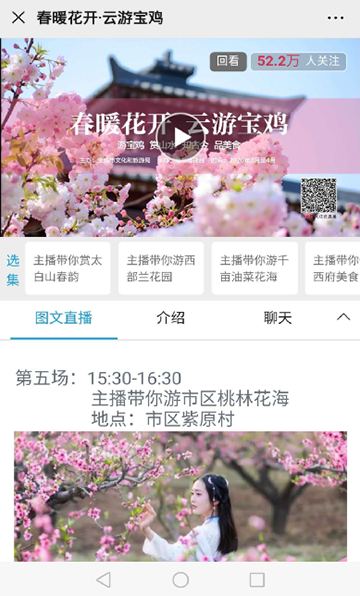Play the 春暖花开 云游宝鸡 video

(x=180, y=137)
